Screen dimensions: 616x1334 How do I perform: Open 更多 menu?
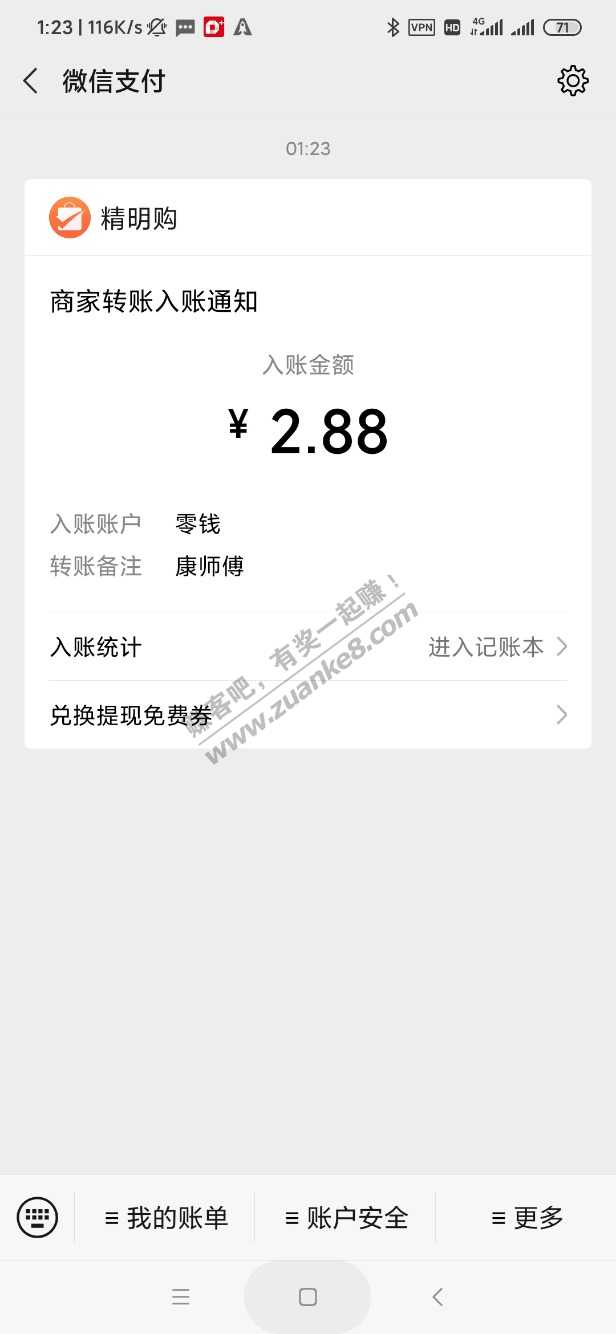pyautogui.click(x=527, y=1217)
